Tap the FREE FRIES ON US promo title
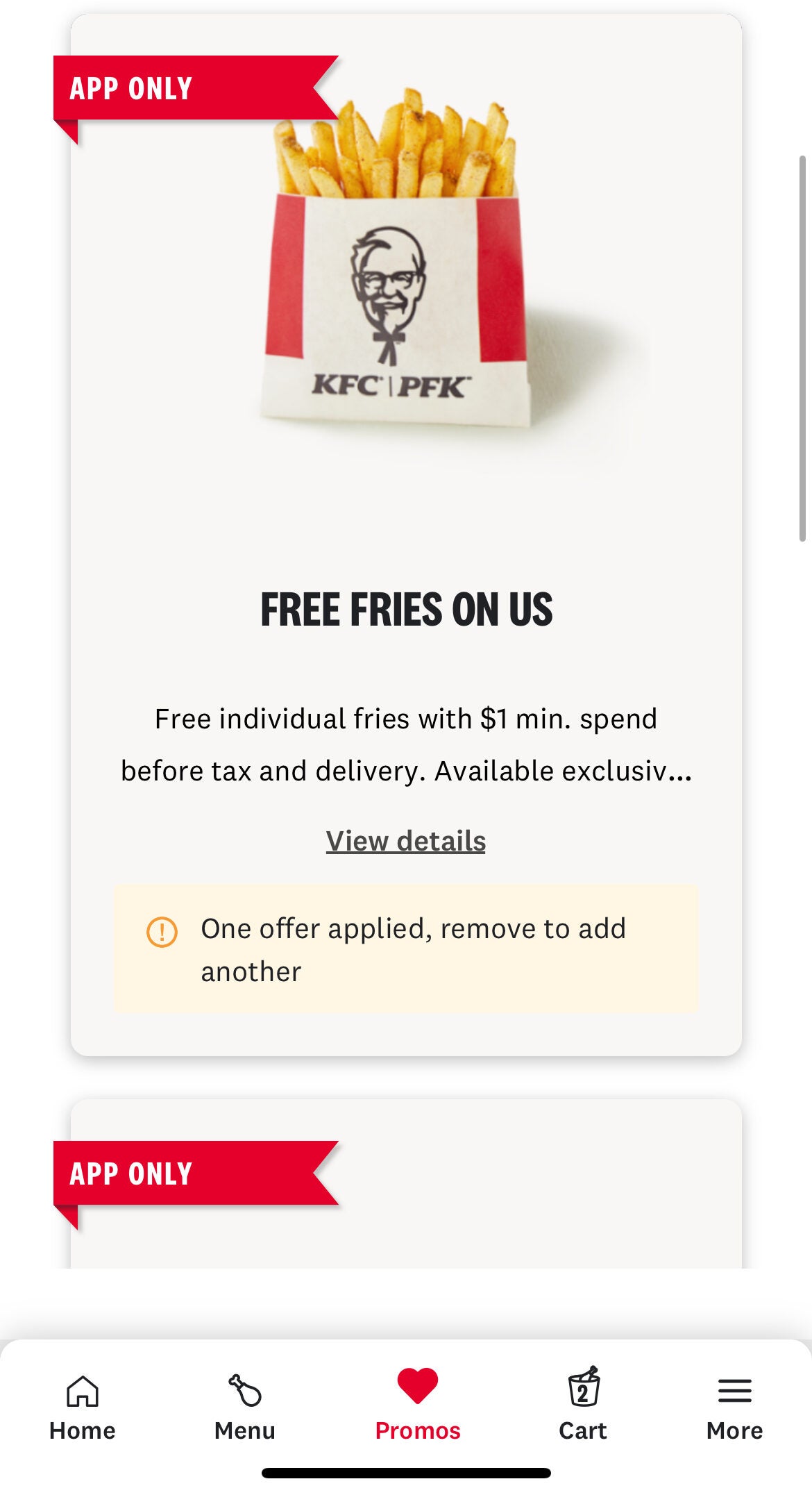This screenshot has width=812, height=1495. coord(405,611)
